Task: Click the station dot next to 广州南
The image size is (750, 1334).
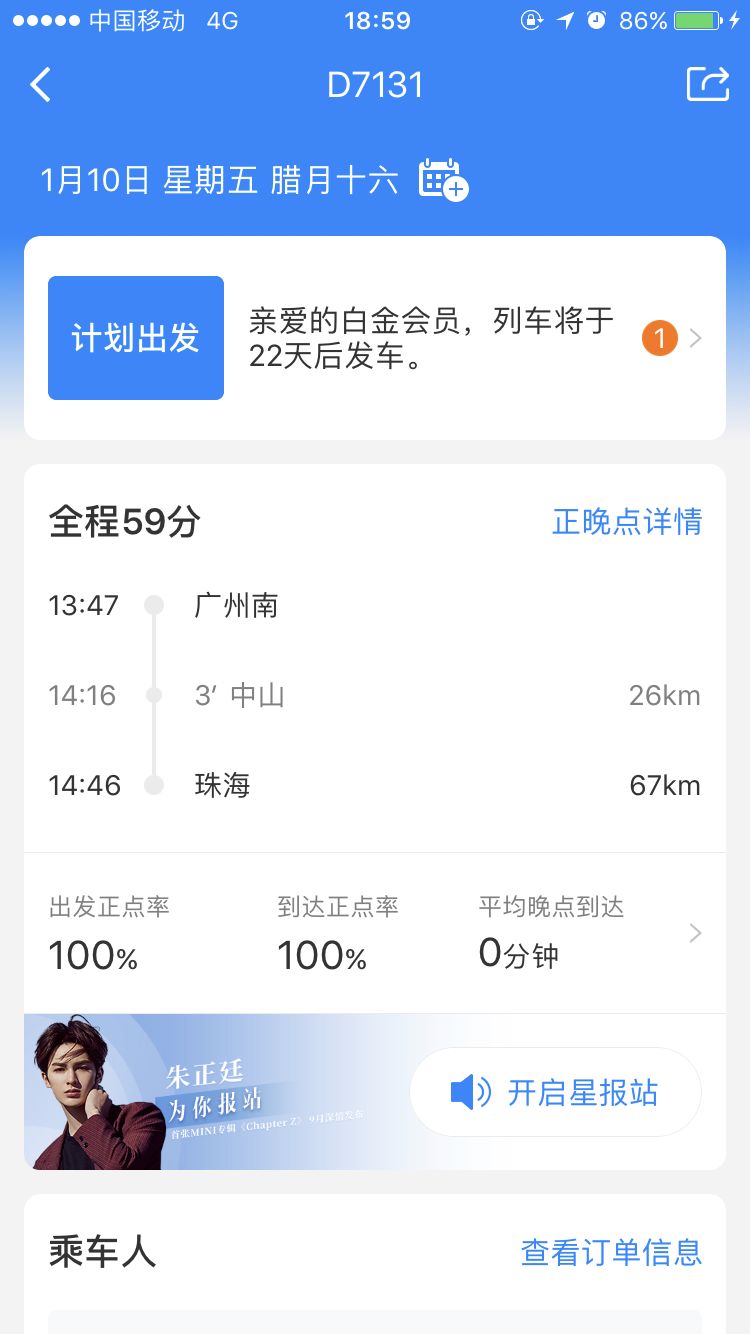Action: 155,605
